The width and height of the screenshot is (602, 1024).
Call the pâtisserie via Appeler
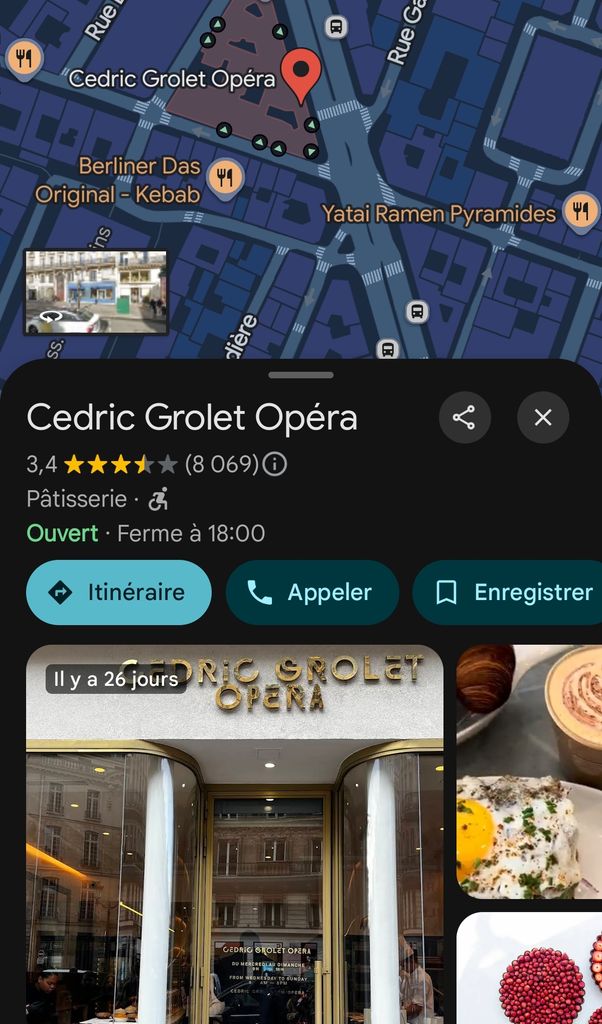click(x=312, y=592)
